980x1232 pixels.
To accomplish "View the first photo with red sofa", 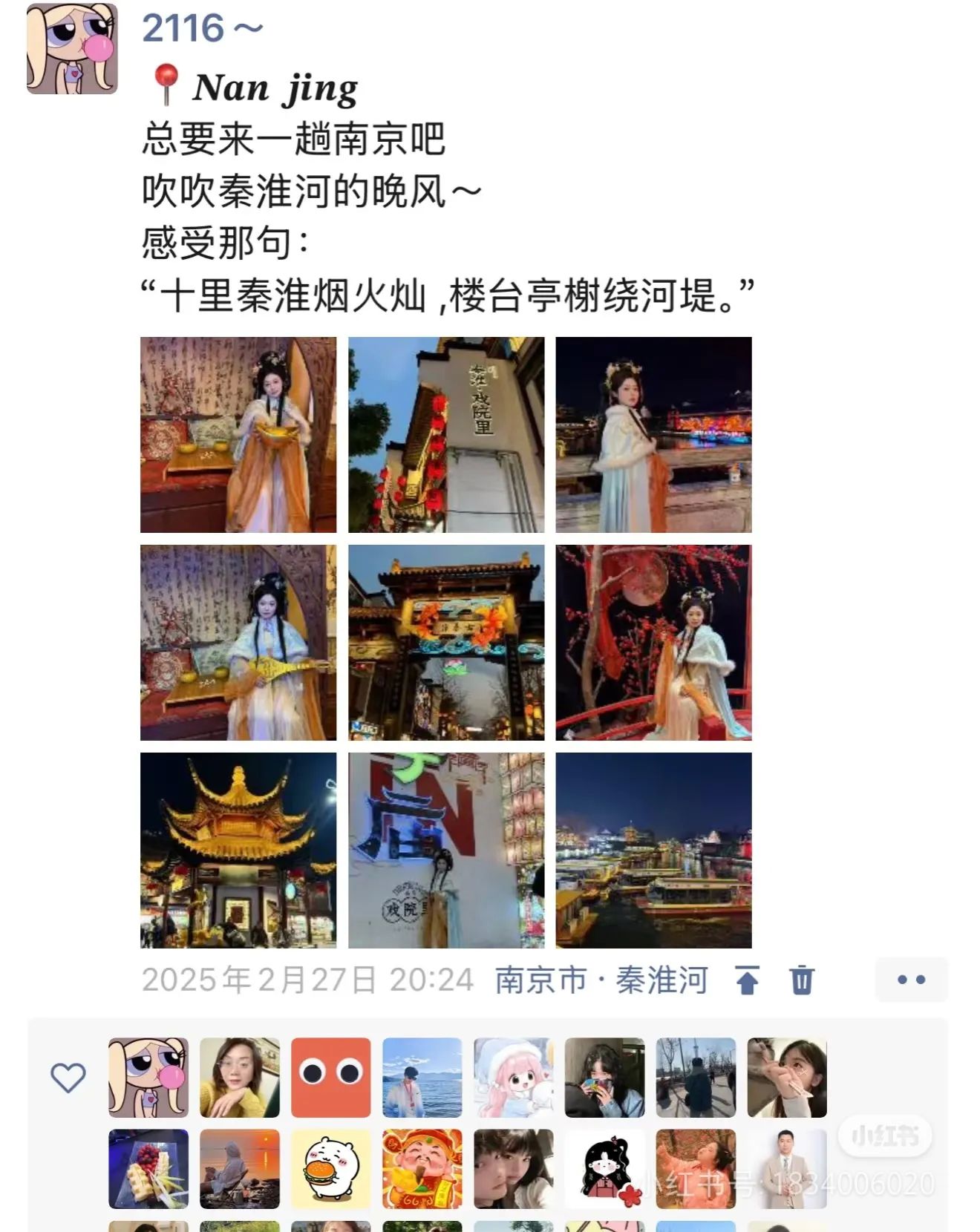I will click(x=238, y=434).
